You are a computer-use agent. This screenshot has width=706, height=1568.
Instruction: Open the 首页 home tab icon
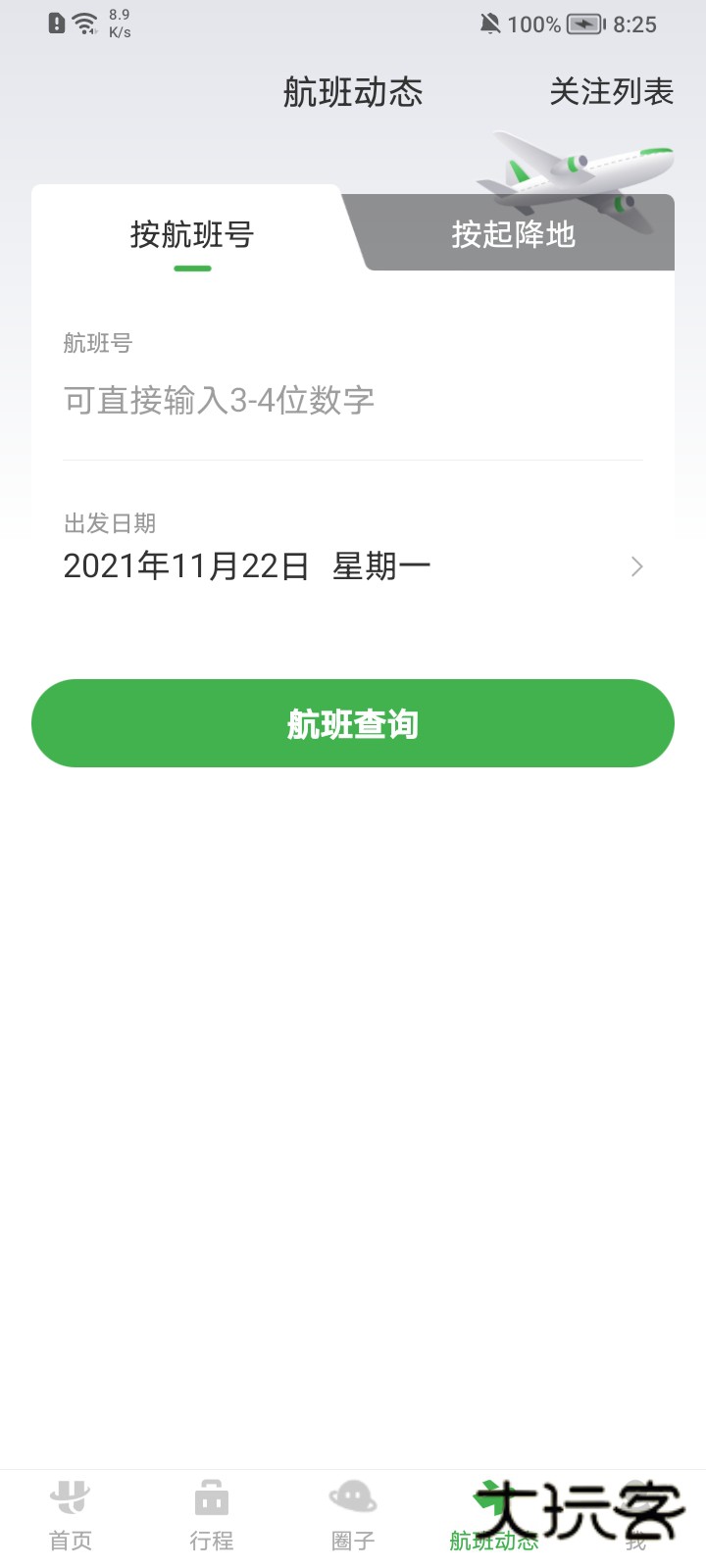pos(70,1509)
